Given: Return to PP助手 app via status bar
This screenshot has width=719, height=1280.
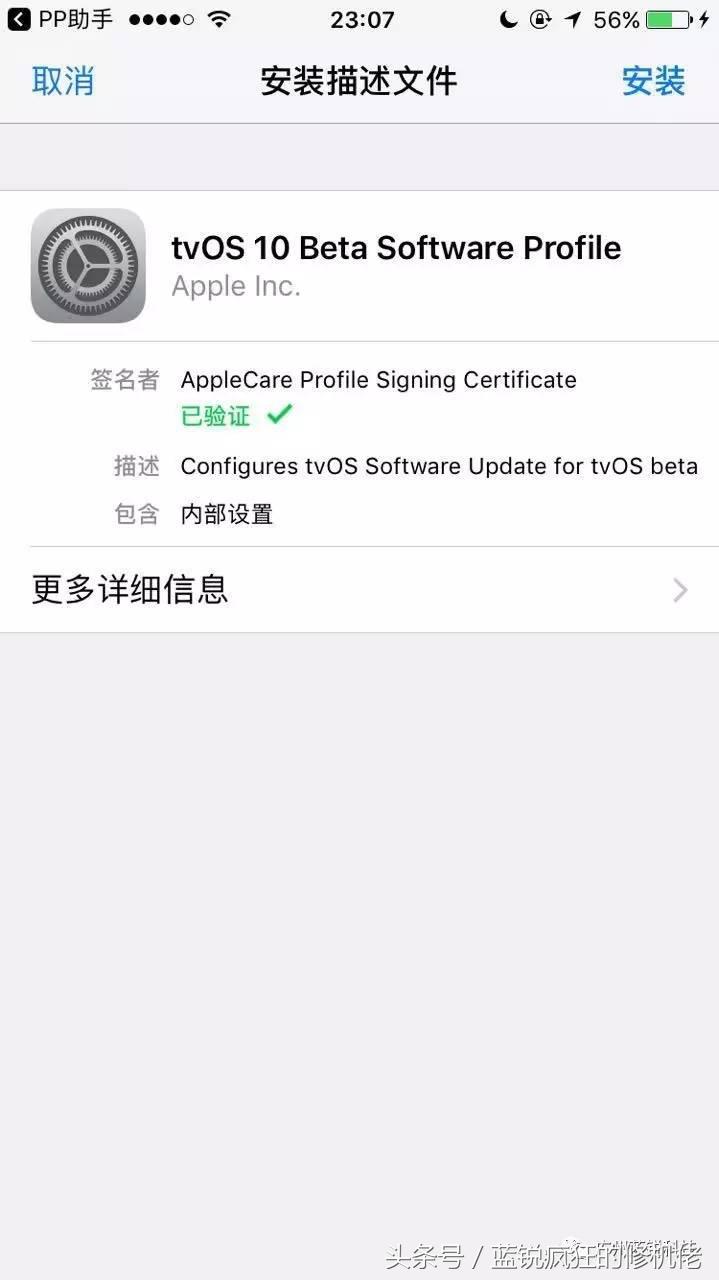Looking at the screenshot, I should (60, 19).
